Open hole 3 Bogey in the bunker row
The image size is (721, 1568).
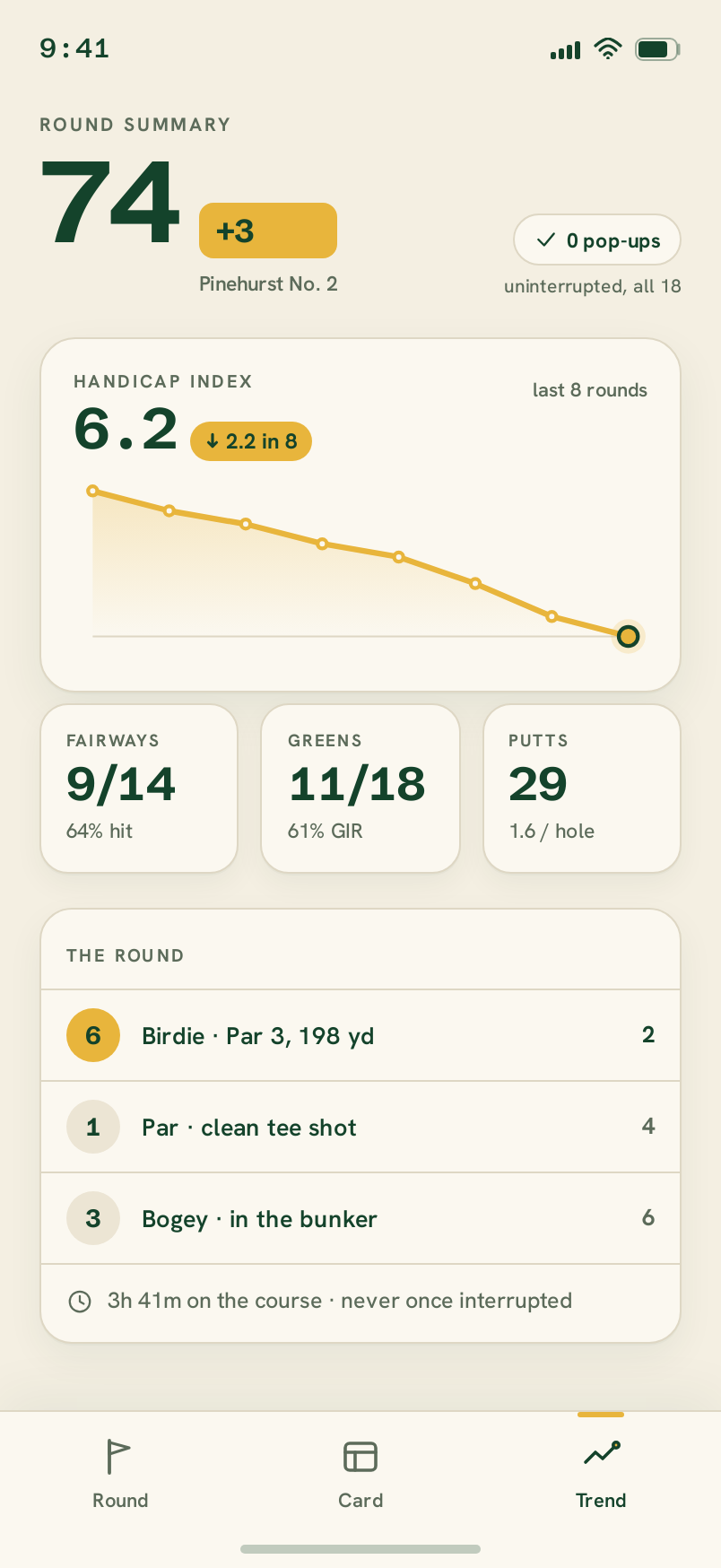360,1218
